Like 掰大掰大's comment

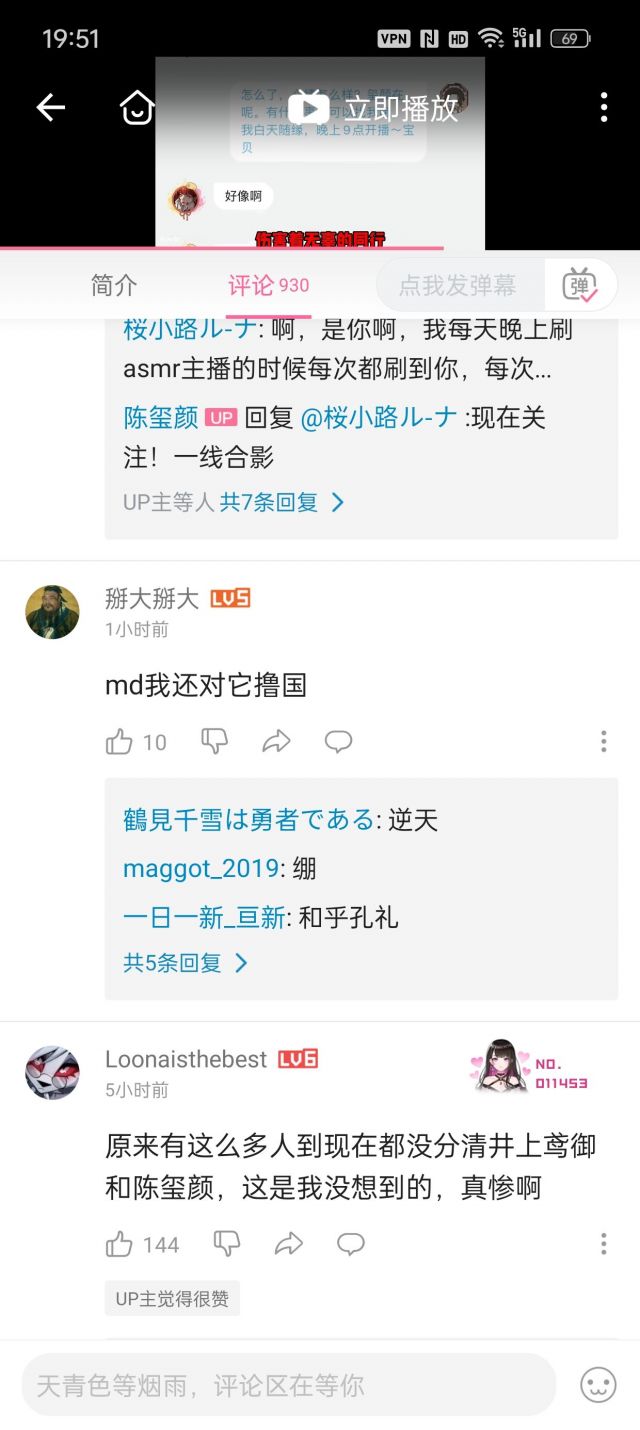120,742
